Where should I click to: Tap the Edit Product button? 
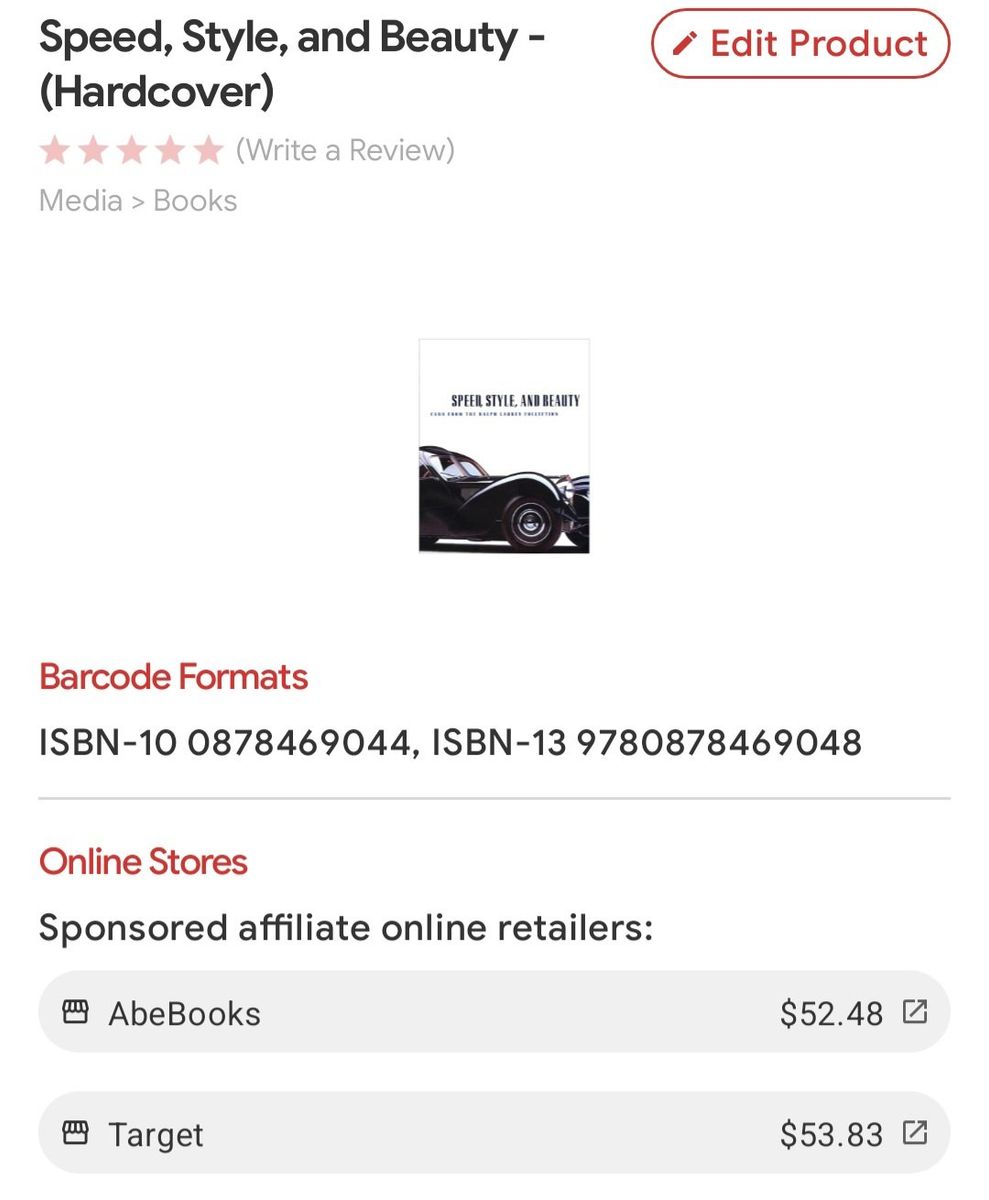pyautogui.click(x=800, y=44)
